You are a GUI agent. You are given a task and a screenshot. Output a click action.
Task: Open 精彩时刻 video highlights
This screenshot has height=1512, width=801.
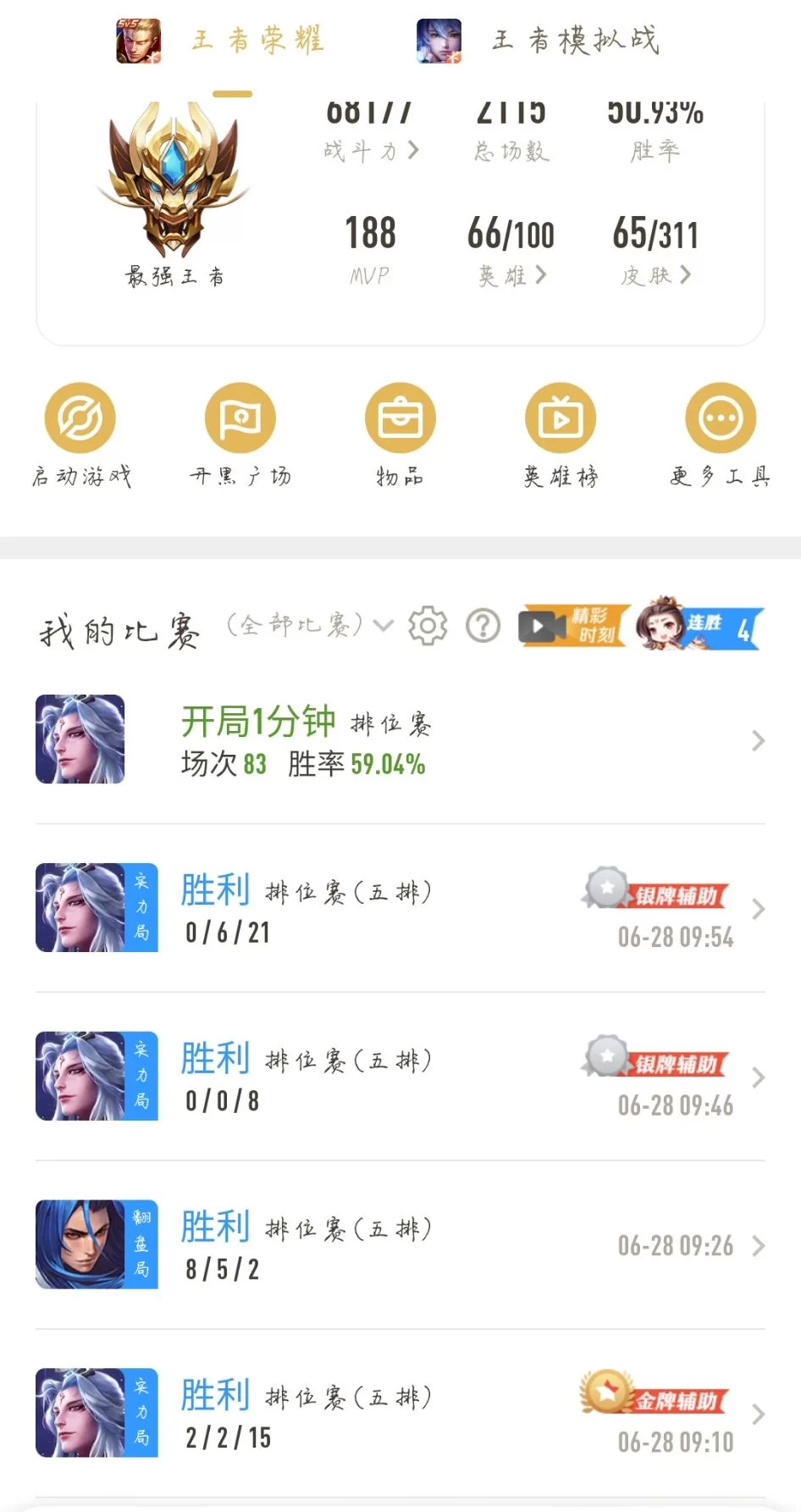pyautogui.click(x=574, y=626)
